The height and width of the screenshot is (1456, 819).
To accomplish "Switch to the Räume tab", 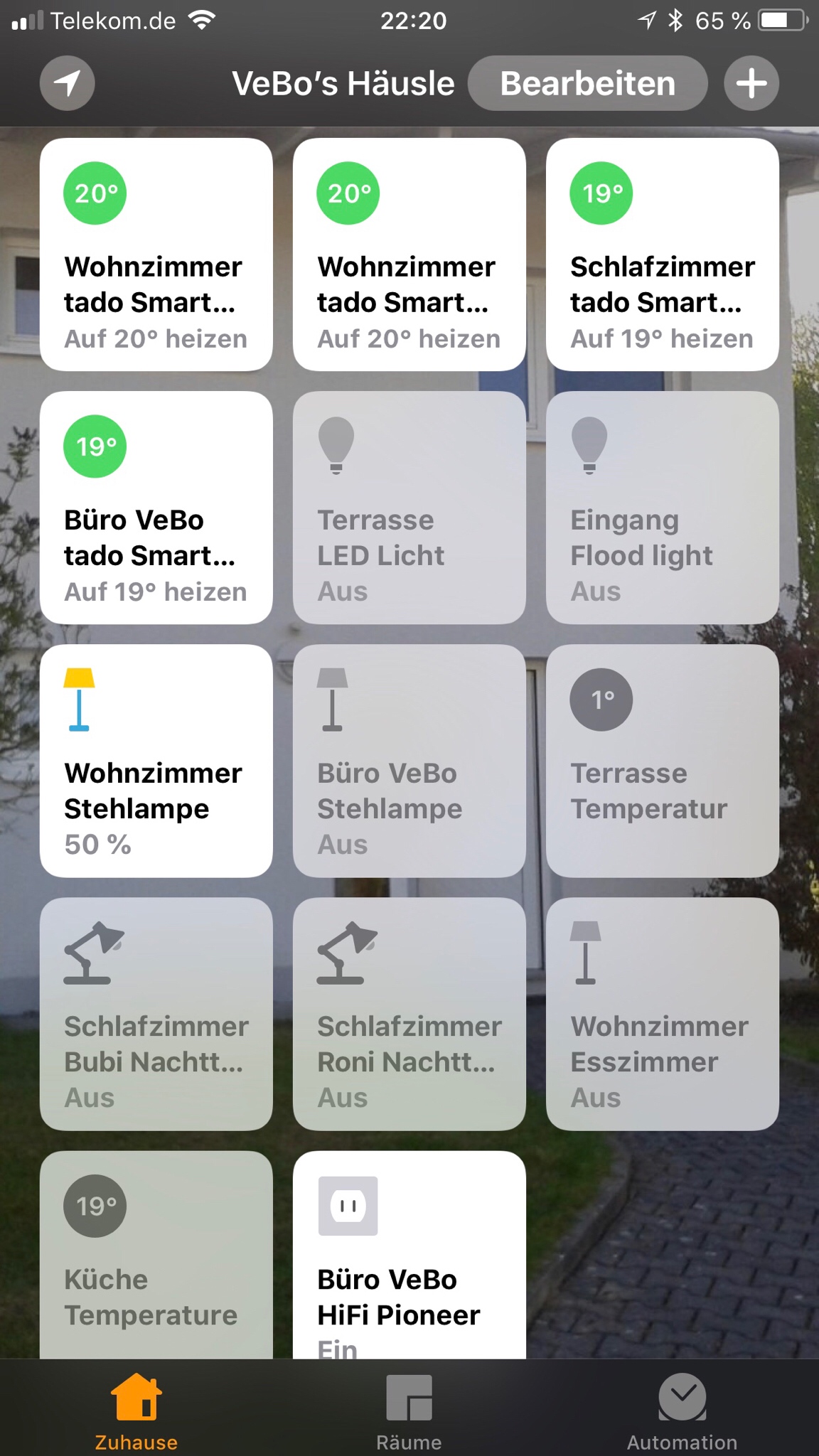I will [409, 1412].
